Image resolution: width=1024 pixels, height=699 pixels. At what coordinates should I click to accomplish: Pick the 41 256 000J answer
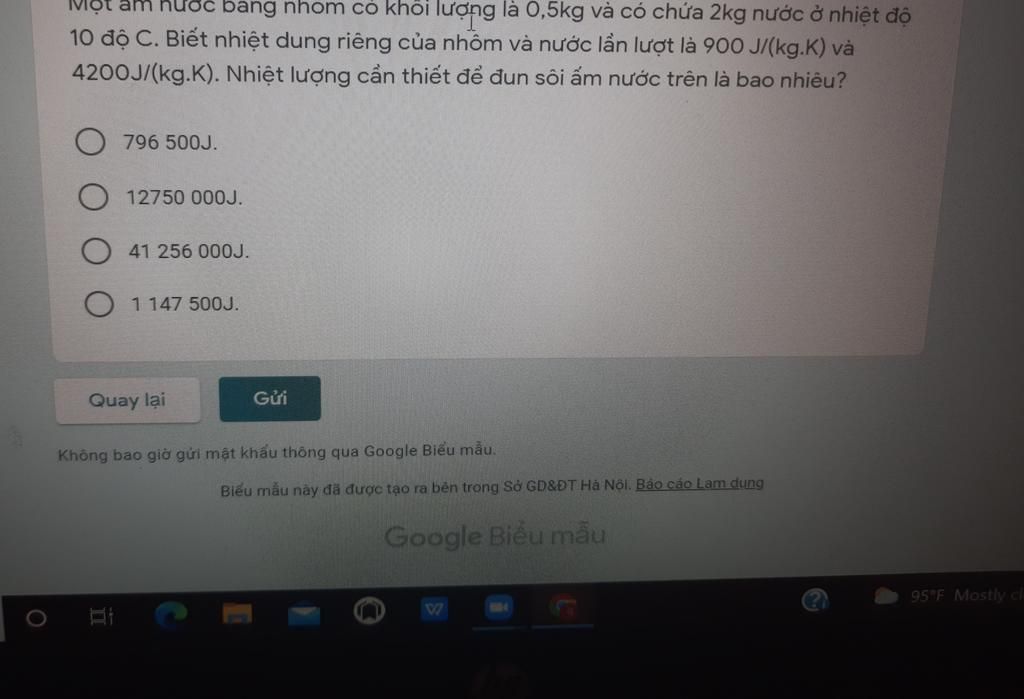pyautogui.click(x=96, y=251)
